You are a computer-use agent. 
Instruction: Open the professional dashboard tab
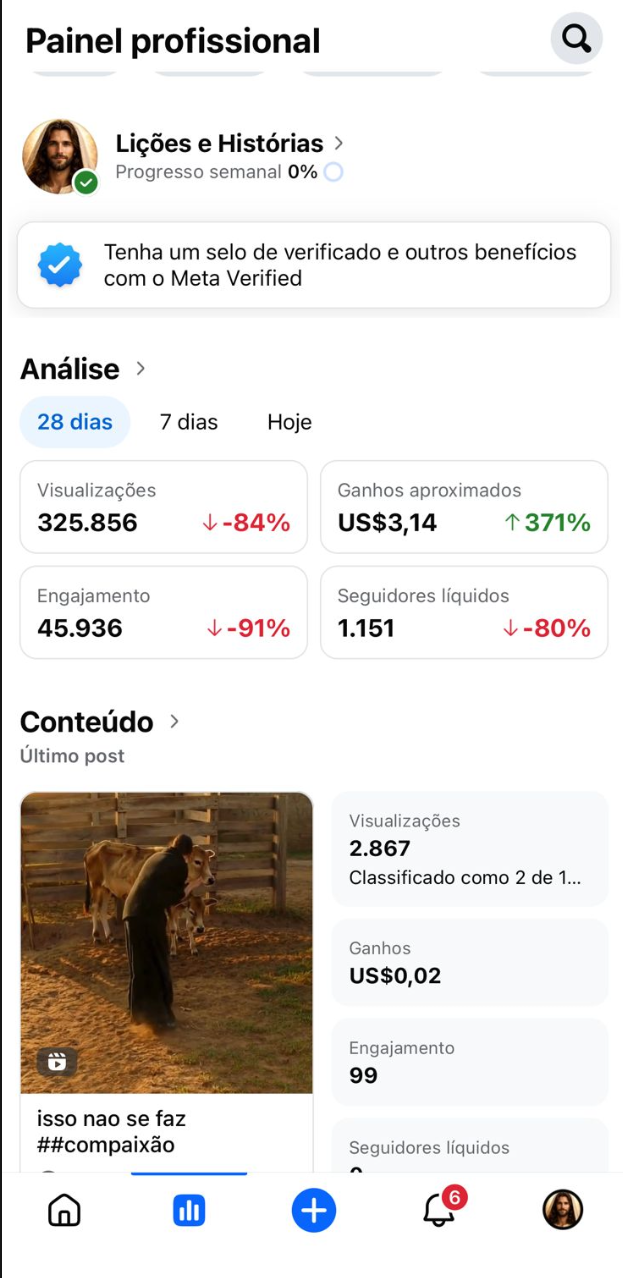[x=188, y=1211]
